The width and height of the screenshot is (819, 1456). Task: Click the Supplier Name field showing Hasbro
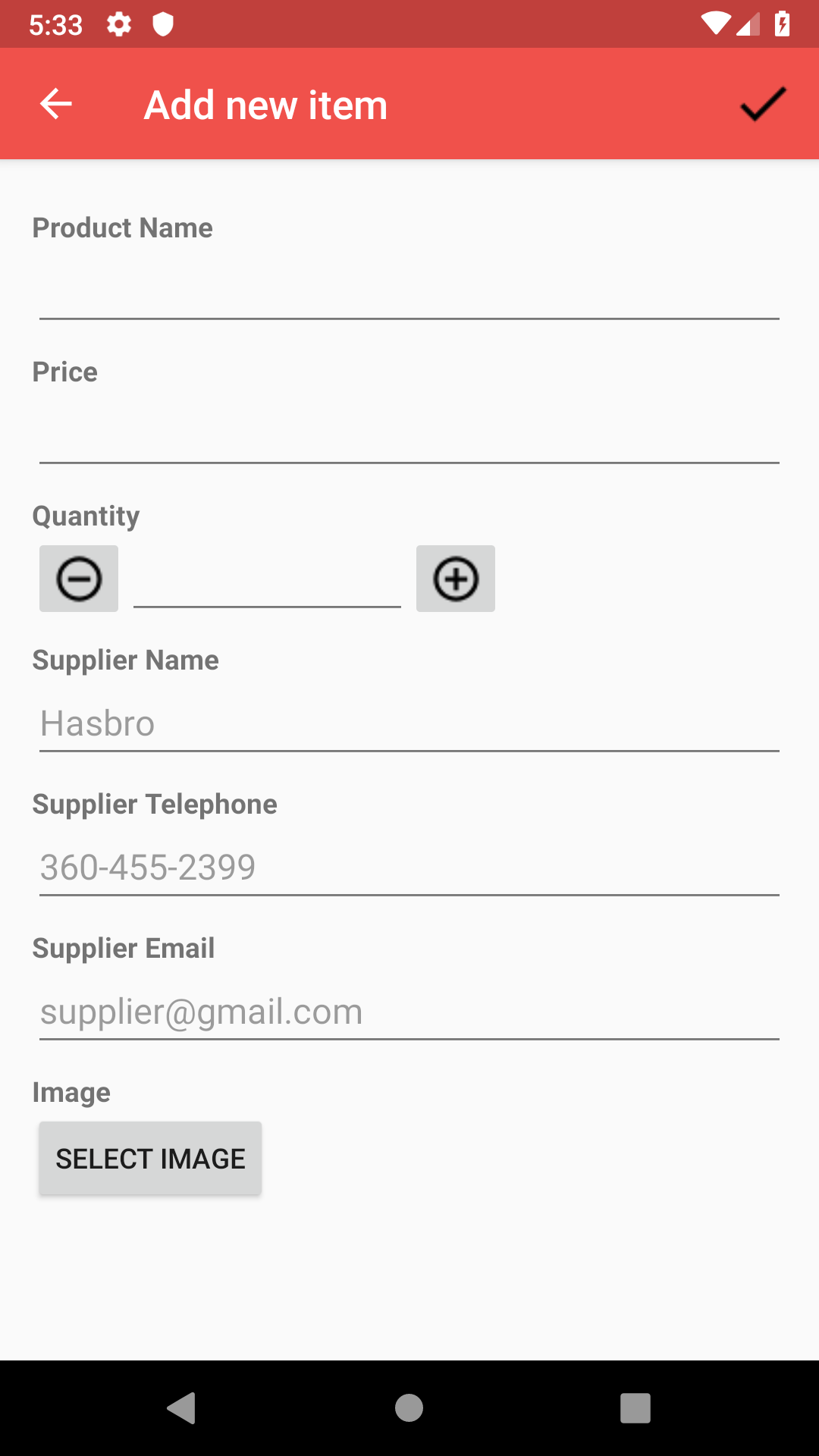click(409, 724)
